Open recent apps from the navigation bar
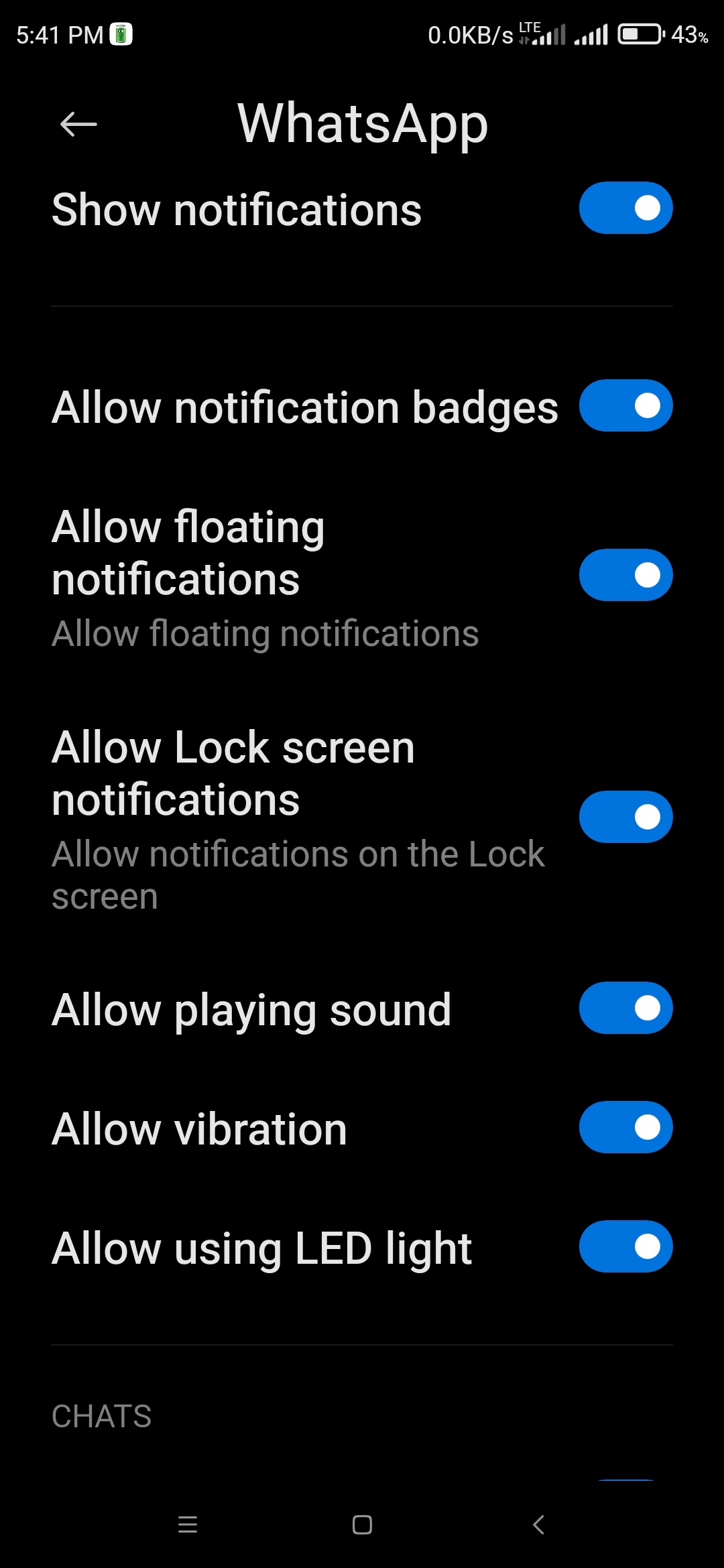Image resolution: width=724 pixels, height=1568 pixels. [188, 1525]
